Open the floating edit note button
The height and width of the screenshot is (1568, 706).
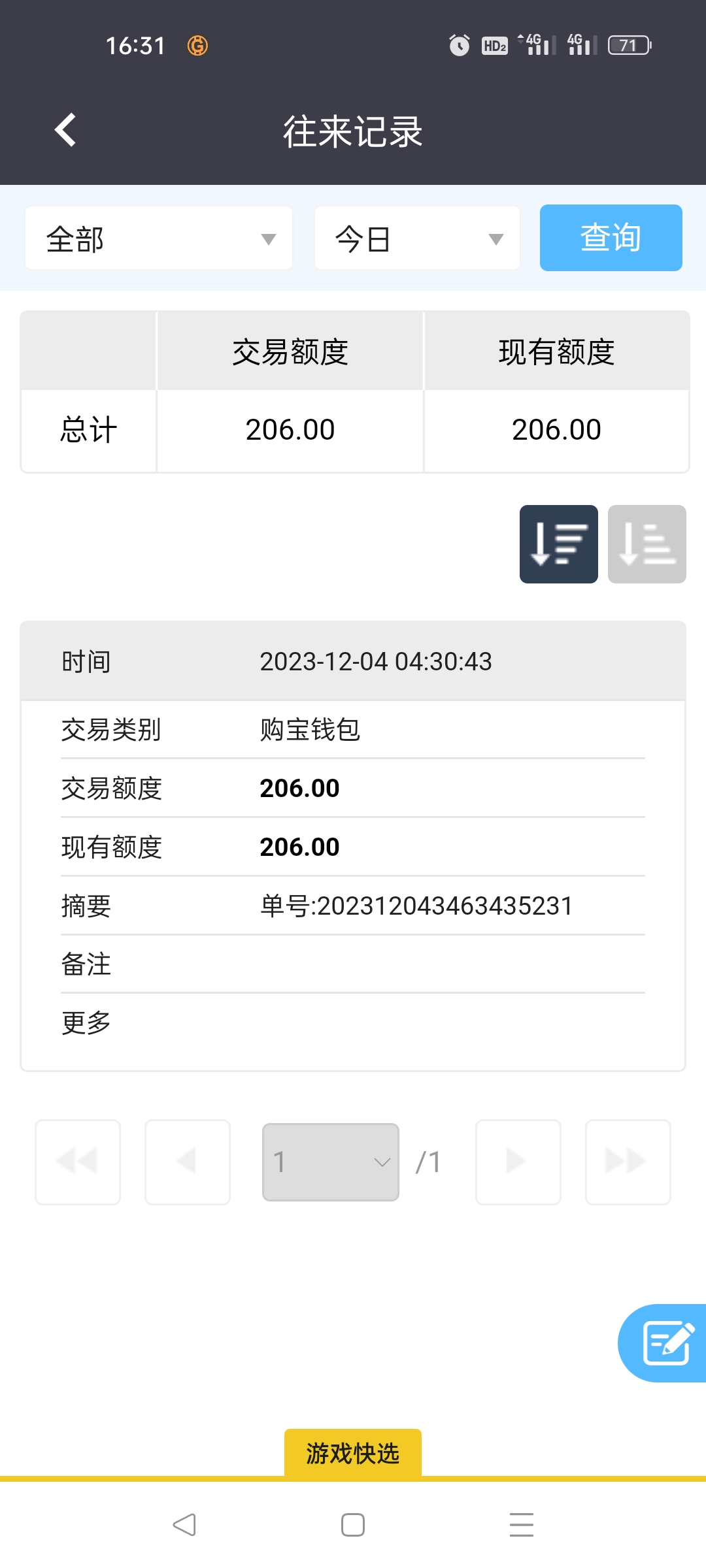[x=665, y=1343]
